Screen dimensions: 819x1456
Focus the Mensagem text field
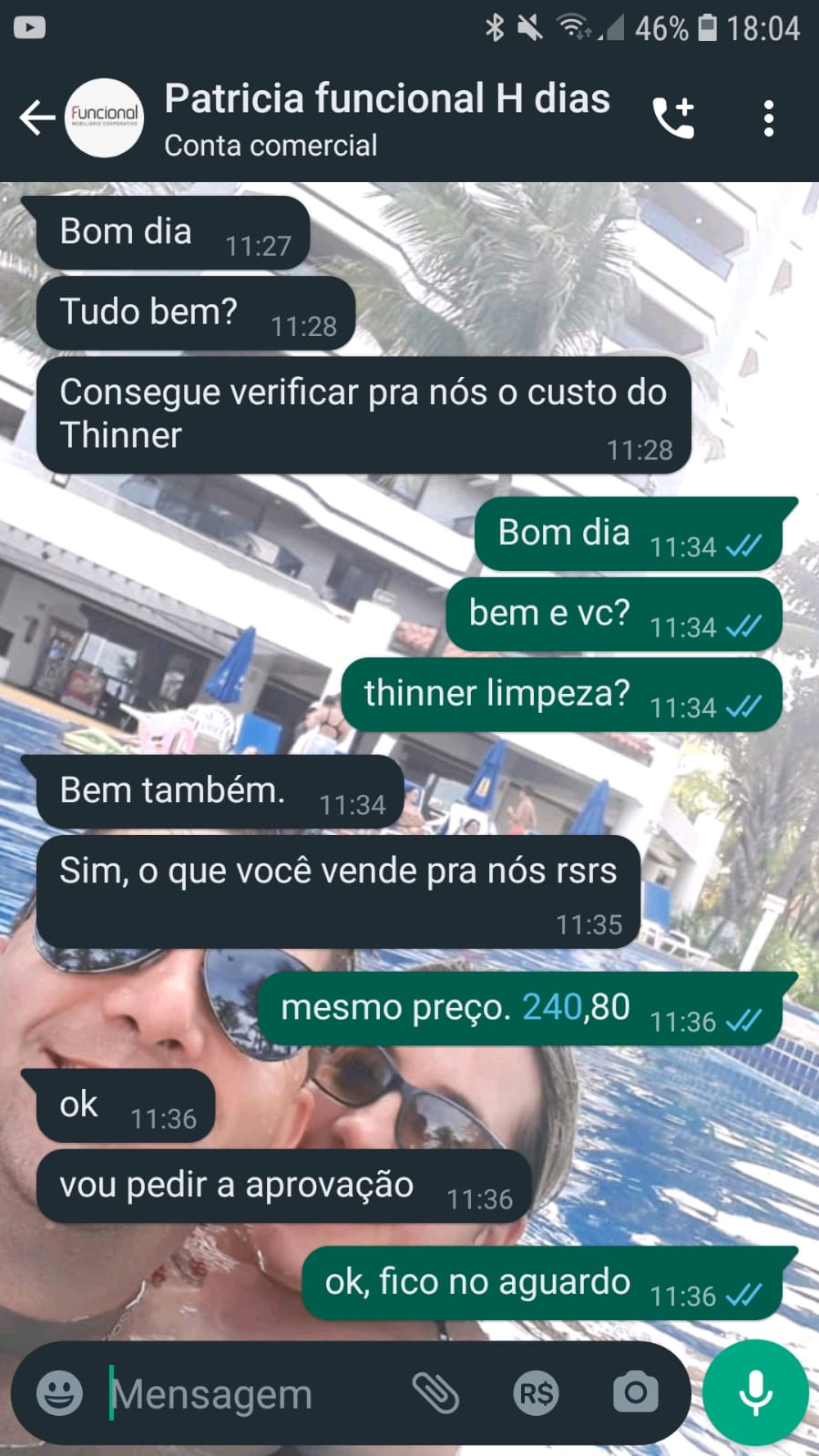point(246,1393)
